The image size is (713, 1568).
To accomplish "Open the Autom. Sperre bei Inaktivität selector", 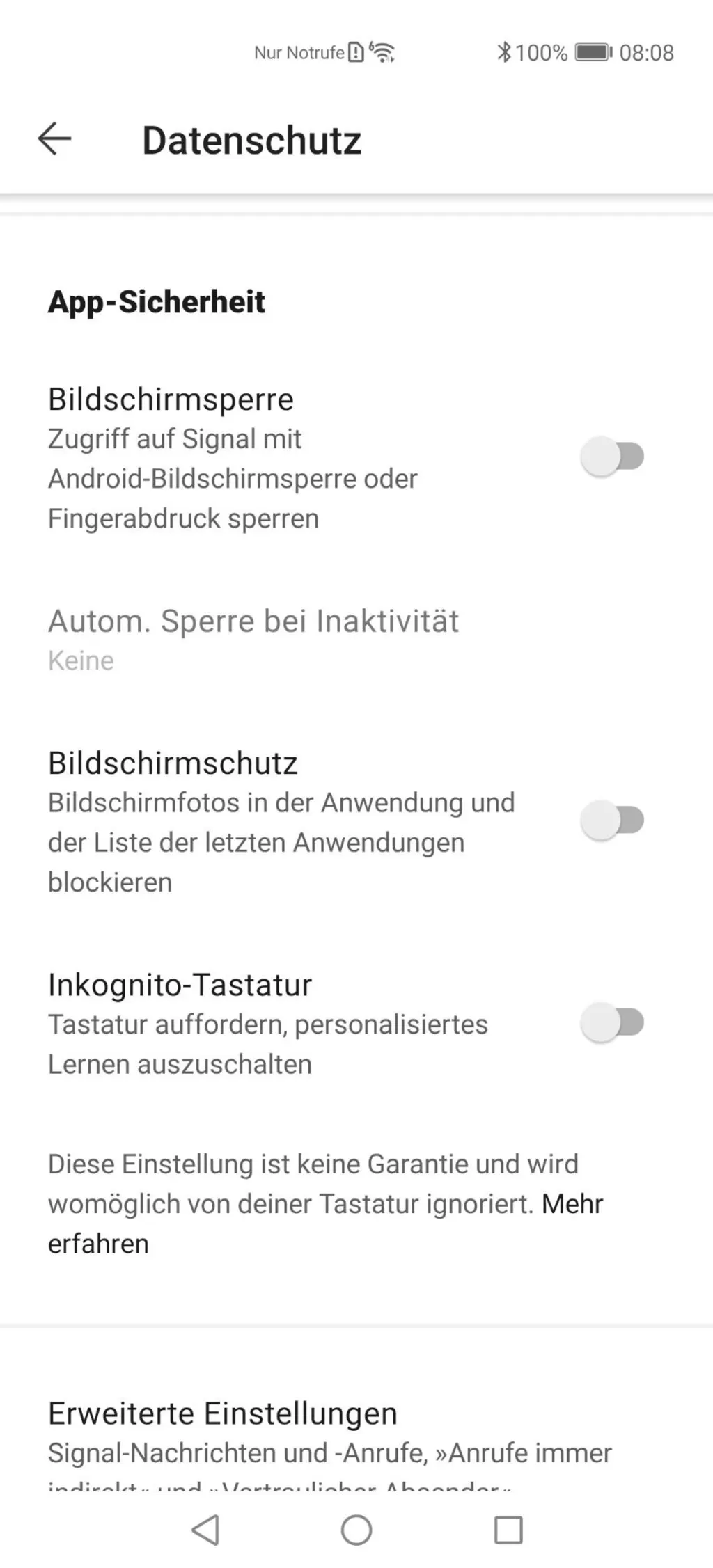I will 253,621.
